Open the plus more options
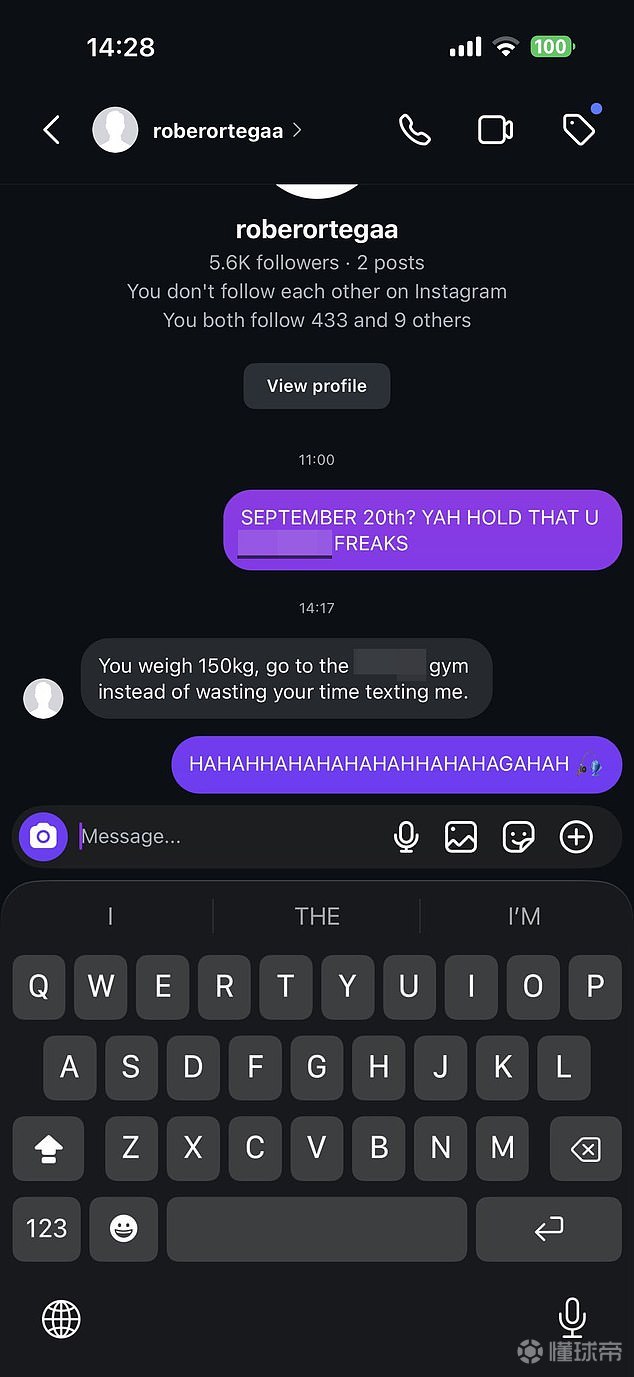634x1377 pixels. (x=576, y=837)
